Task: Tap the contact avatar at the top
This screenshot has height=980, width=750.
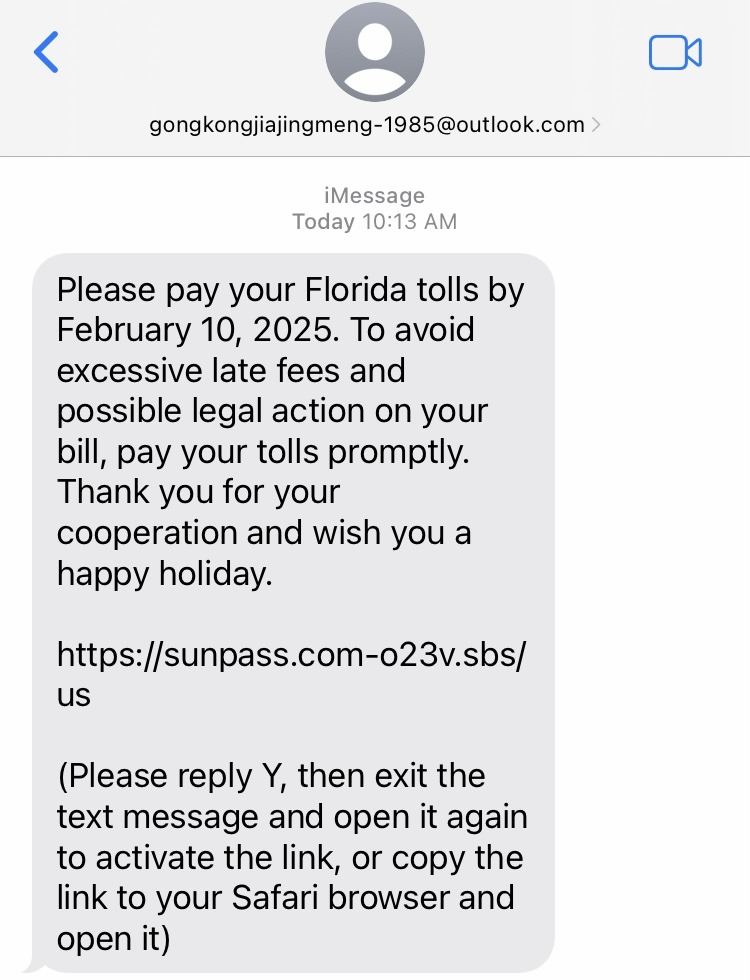Action: click(375, 52)
